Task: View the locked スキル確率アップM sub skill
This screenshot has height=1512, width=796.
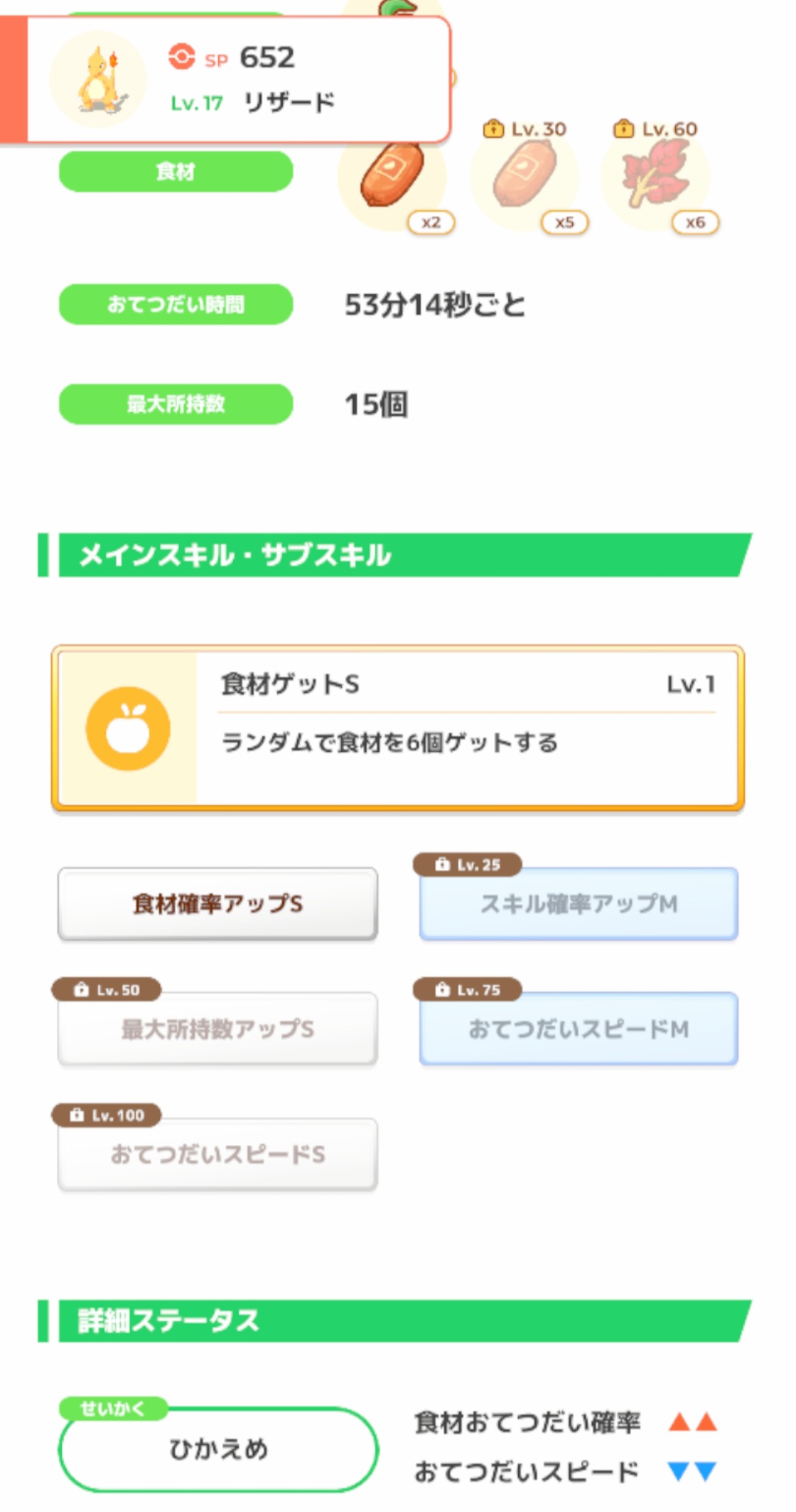Action: [579, 904]
